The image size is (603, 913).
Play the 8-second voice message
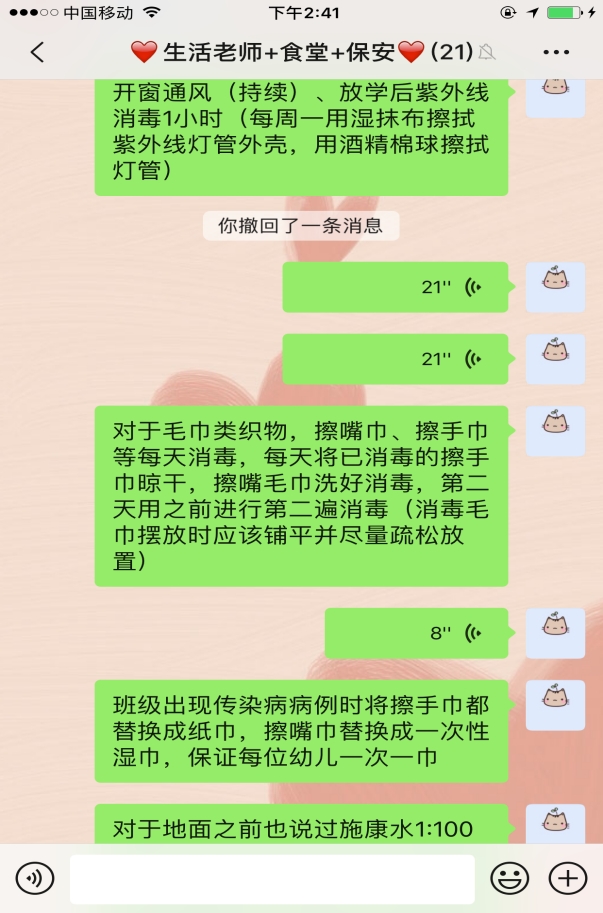[416, 633]
